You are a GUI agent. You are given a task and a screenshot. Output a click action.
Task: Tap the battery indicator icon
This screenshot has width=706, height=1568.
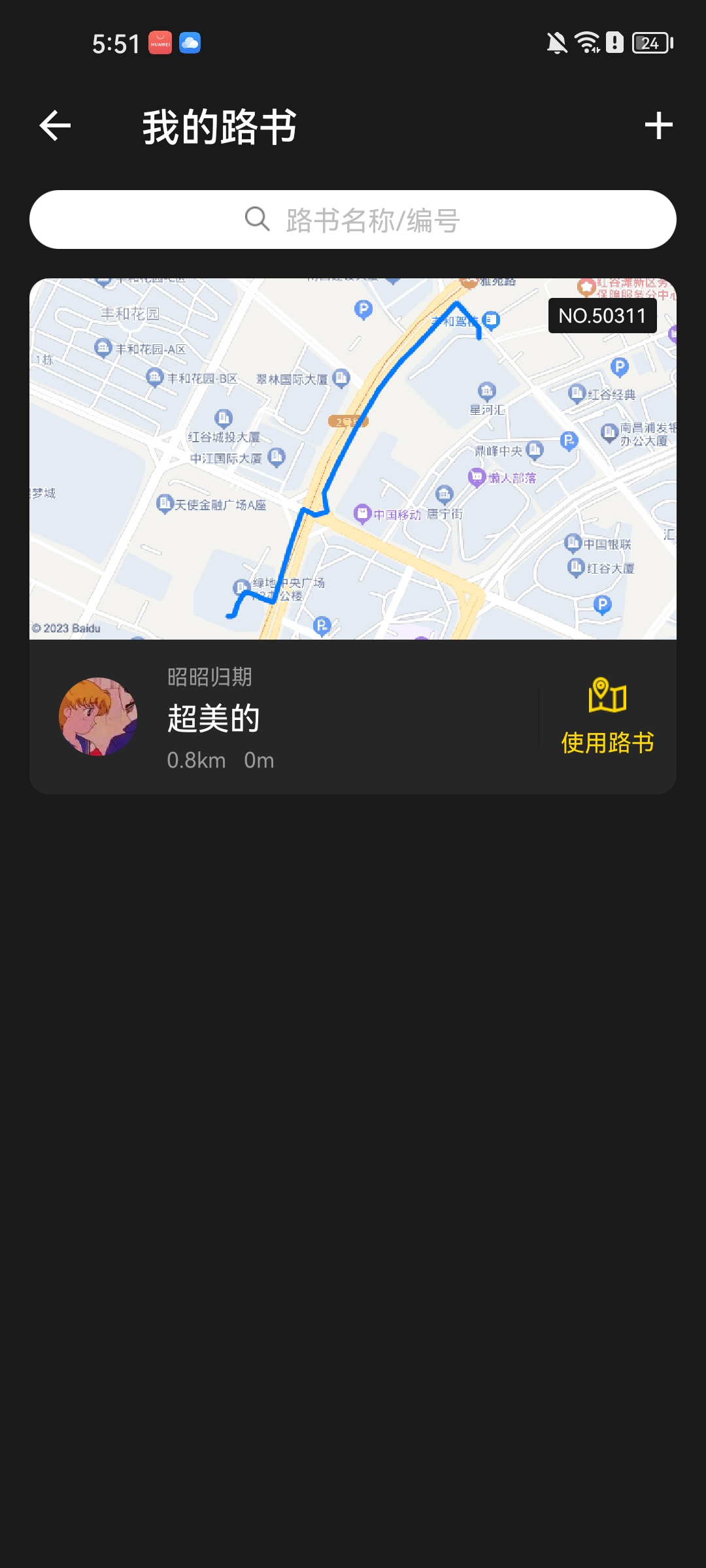[x=650, y=43]
